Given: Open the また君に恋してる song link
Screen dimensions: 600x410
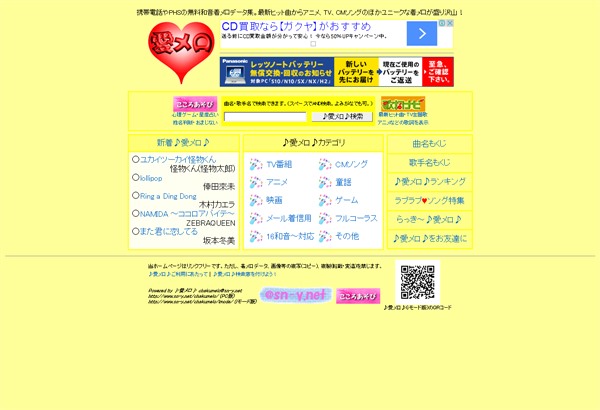Looking at the screenshot, I should click(174, 232).
